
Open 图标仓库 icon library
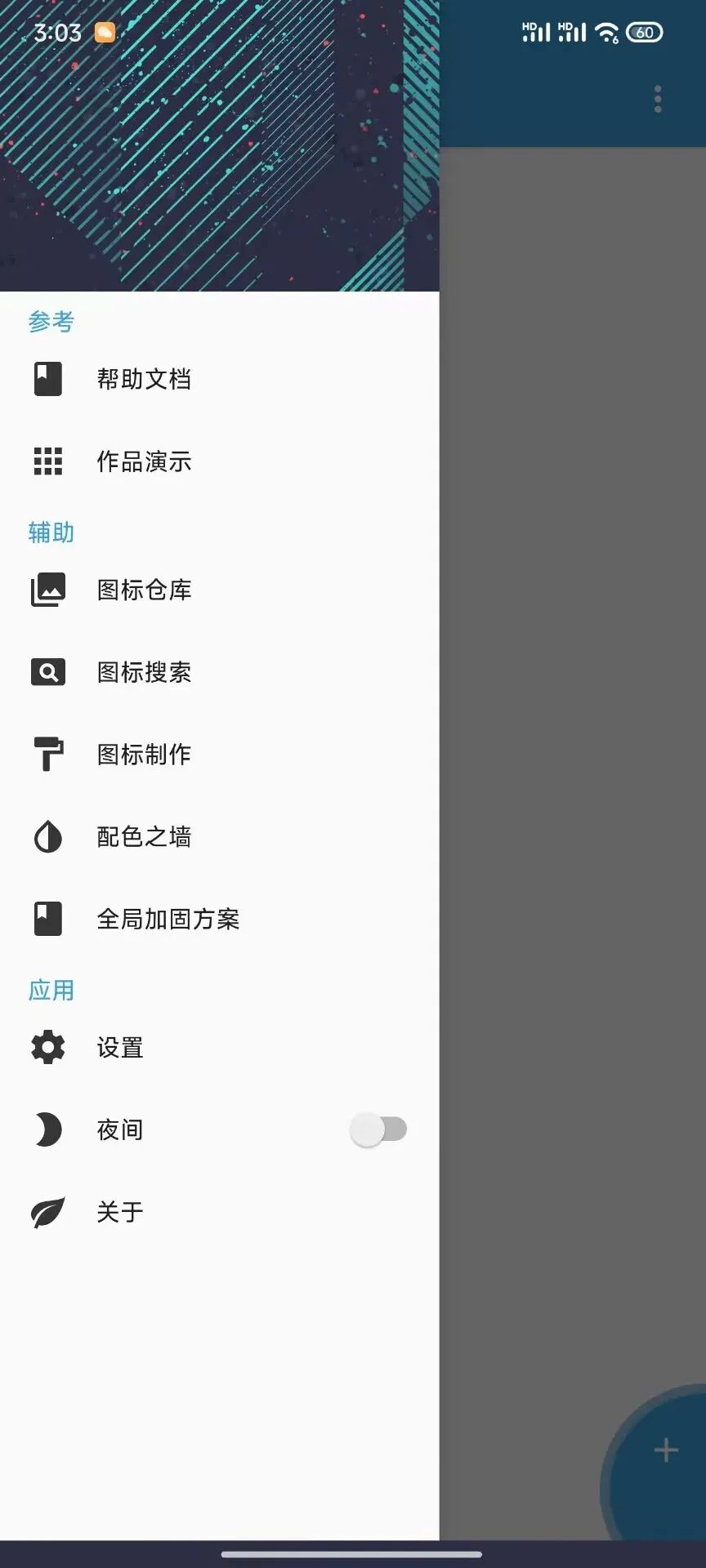point(144,590)
